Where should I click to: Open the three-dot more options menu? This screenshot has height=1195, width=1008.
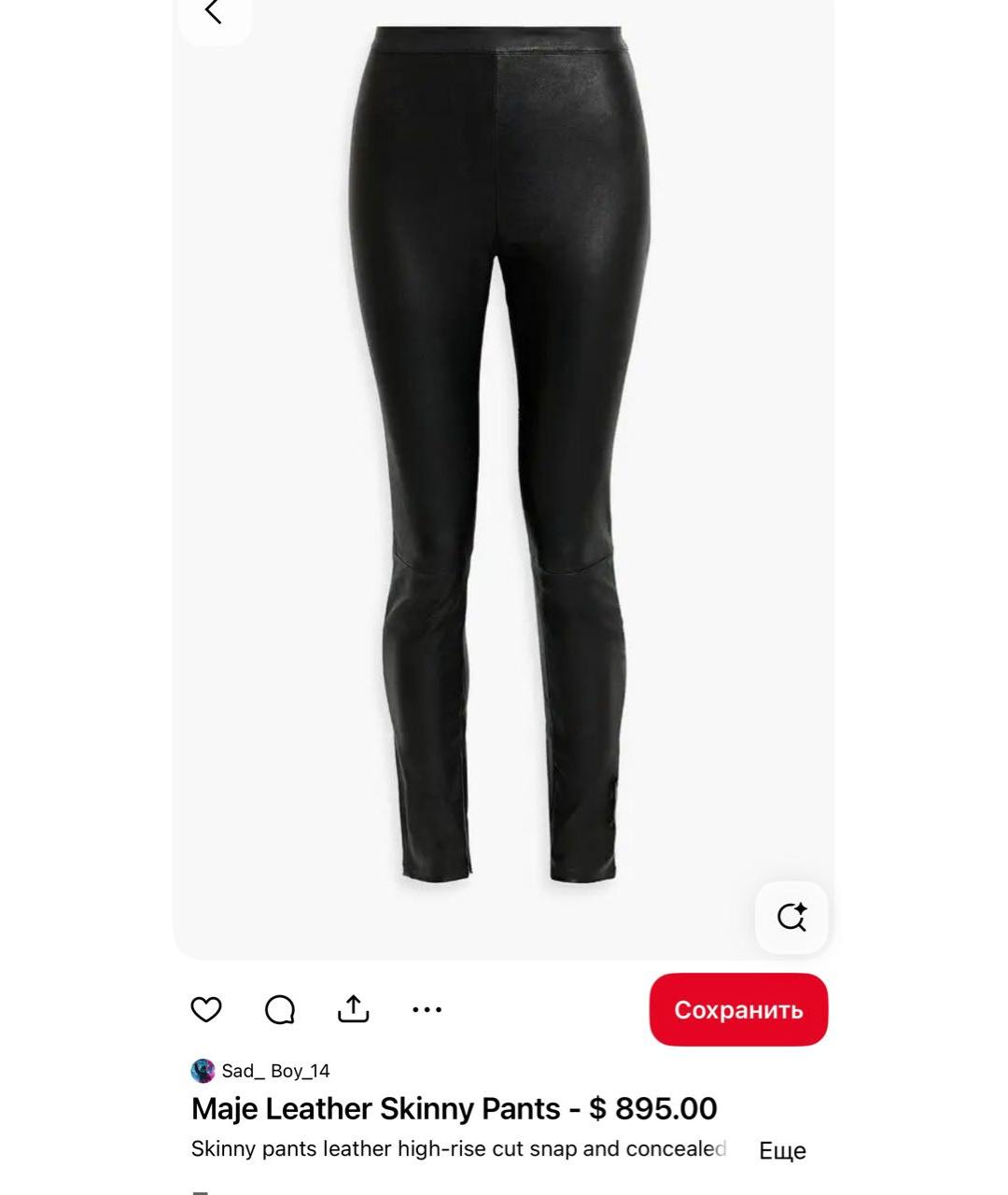(427, 1009)
